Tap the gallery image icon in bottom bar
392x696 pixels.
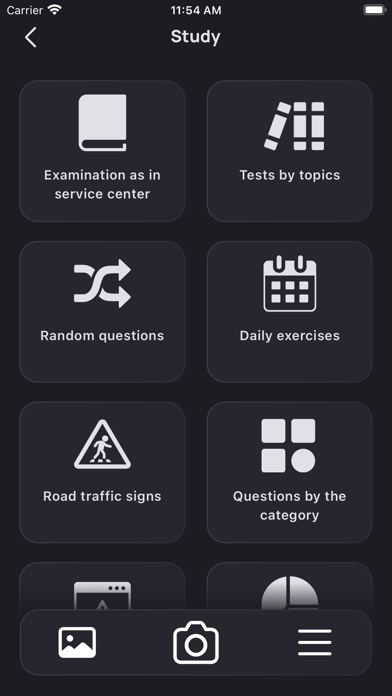77,642
